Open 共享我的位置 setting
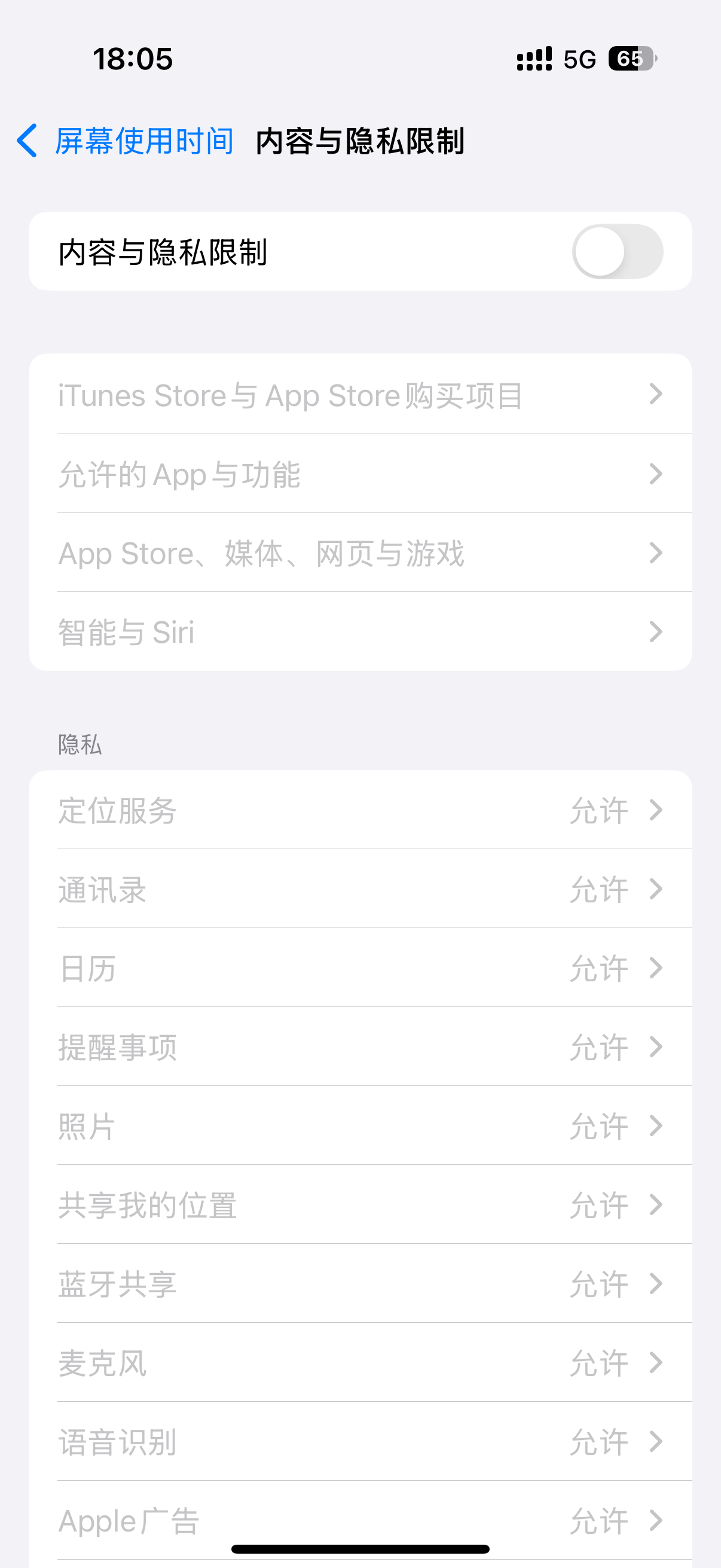This screenshot has width=721, height=1568. pos(360,1204)
